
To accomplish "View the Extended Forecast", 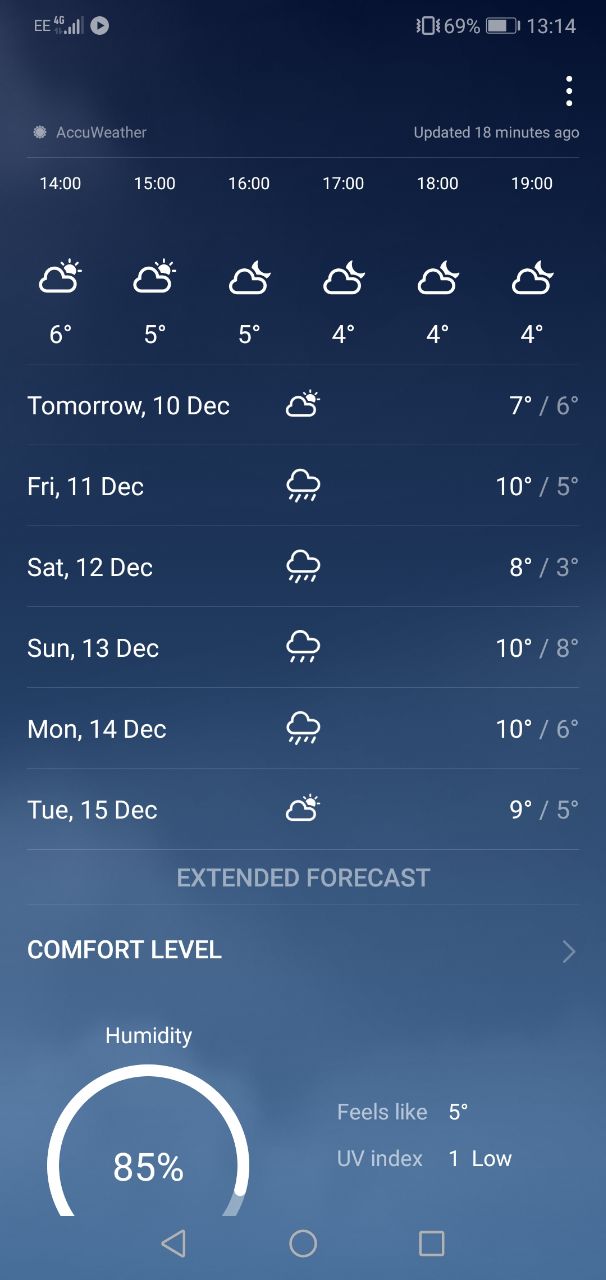I will [303, 878].
